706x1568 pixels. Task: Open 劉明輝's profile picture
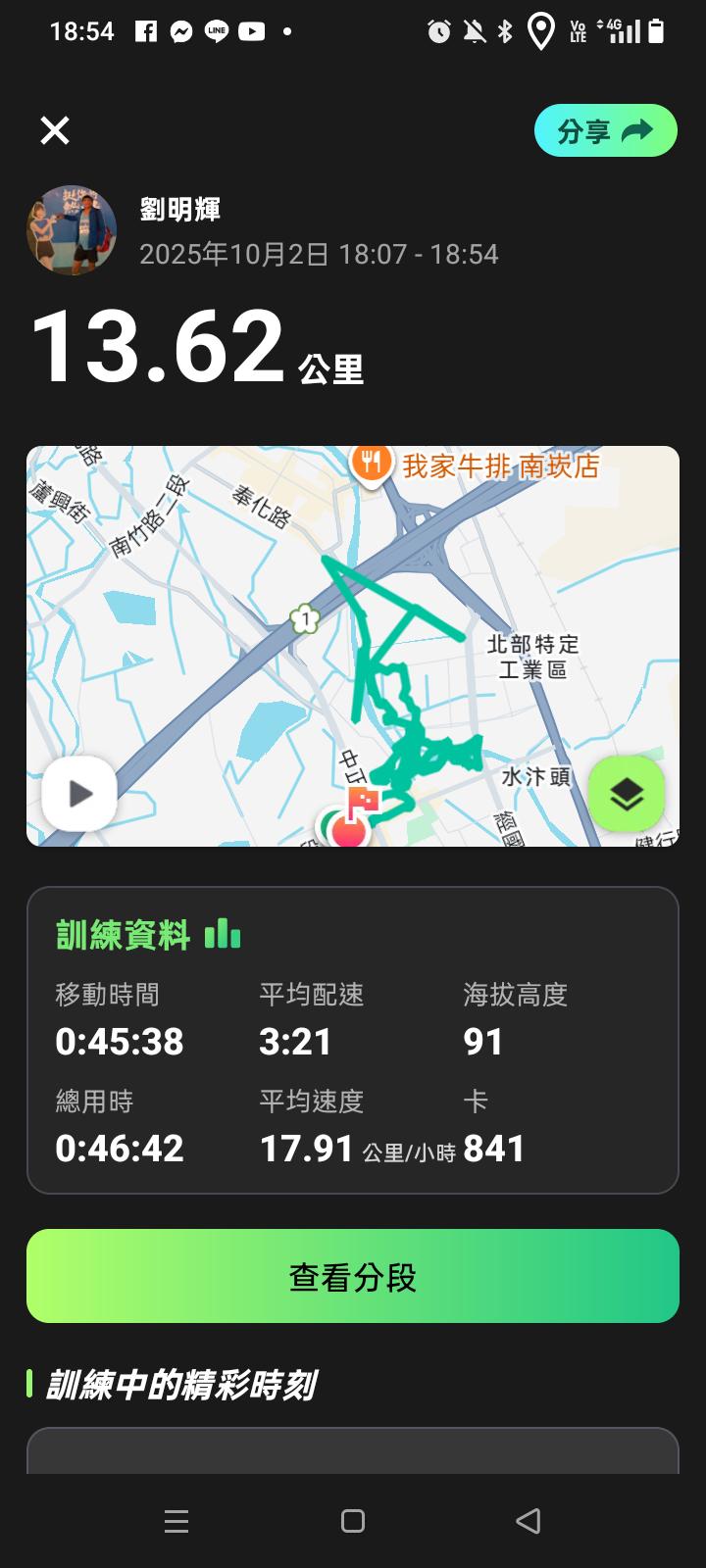click(72, 230)
